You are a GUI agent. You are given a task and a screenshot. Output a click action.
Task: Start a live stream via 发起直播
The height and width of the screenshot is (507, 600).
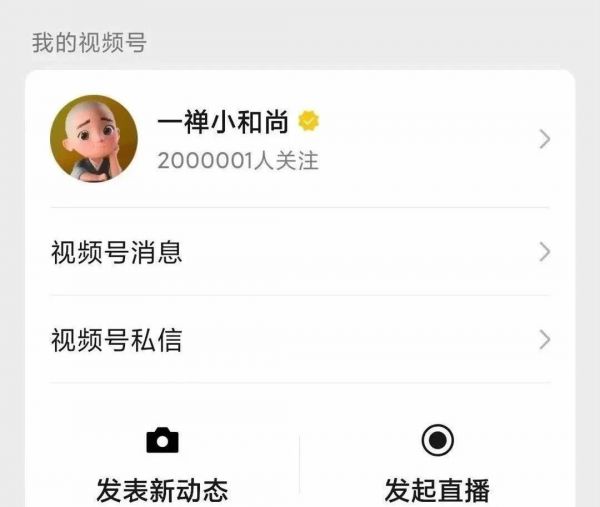click(x=437, y=465)
